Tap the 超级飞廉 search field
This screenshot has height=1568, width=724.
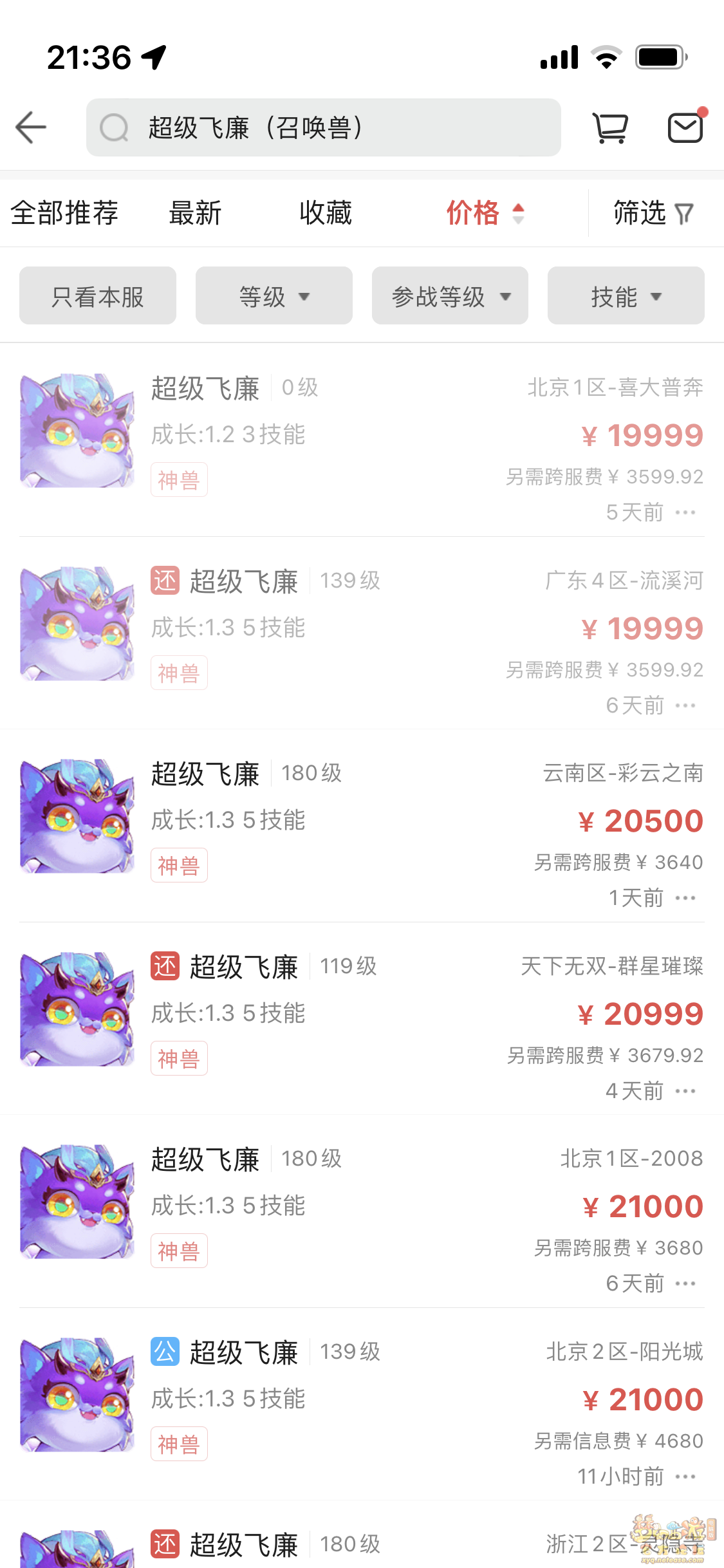pyautogui.click(x=323, y=127)
